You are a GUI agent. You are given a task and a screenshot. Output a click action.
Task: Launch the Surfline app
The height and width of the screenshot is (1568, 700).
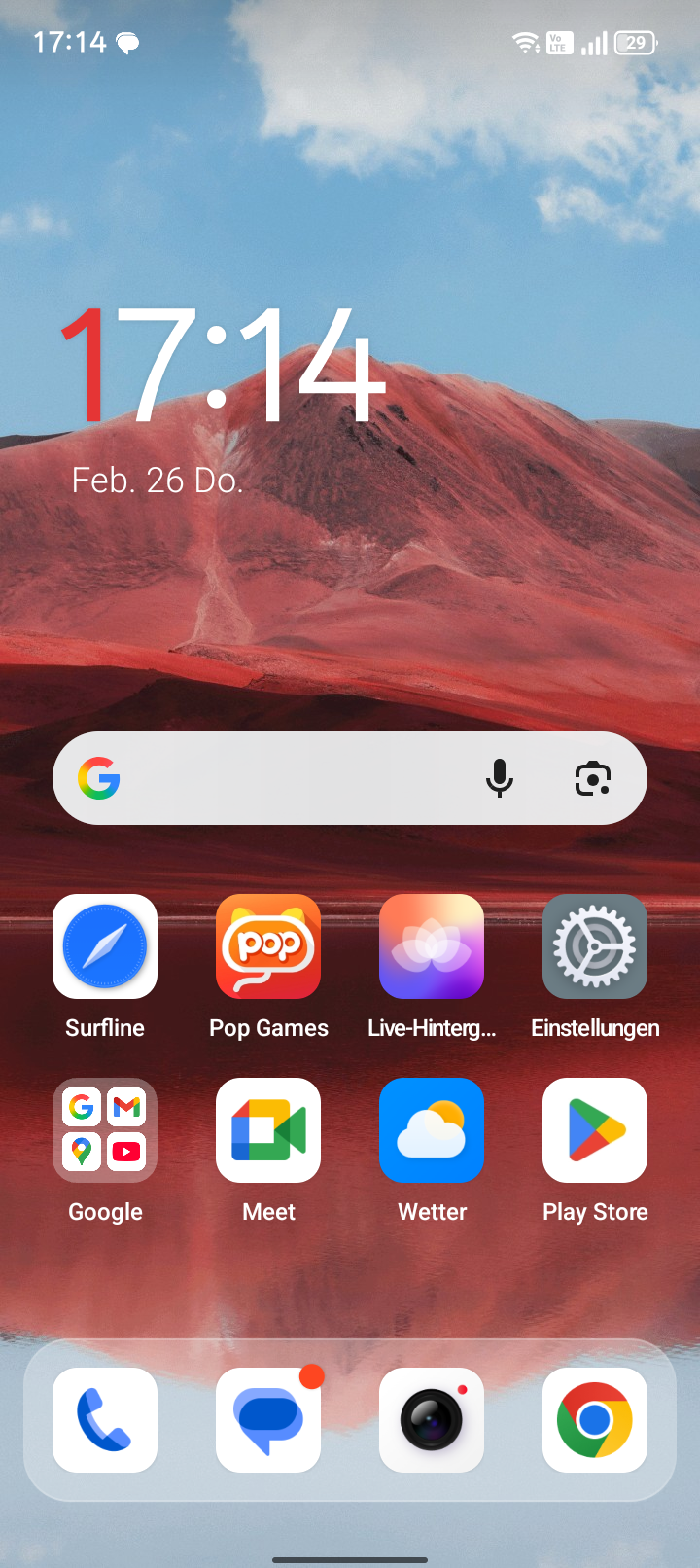[105, 946]
